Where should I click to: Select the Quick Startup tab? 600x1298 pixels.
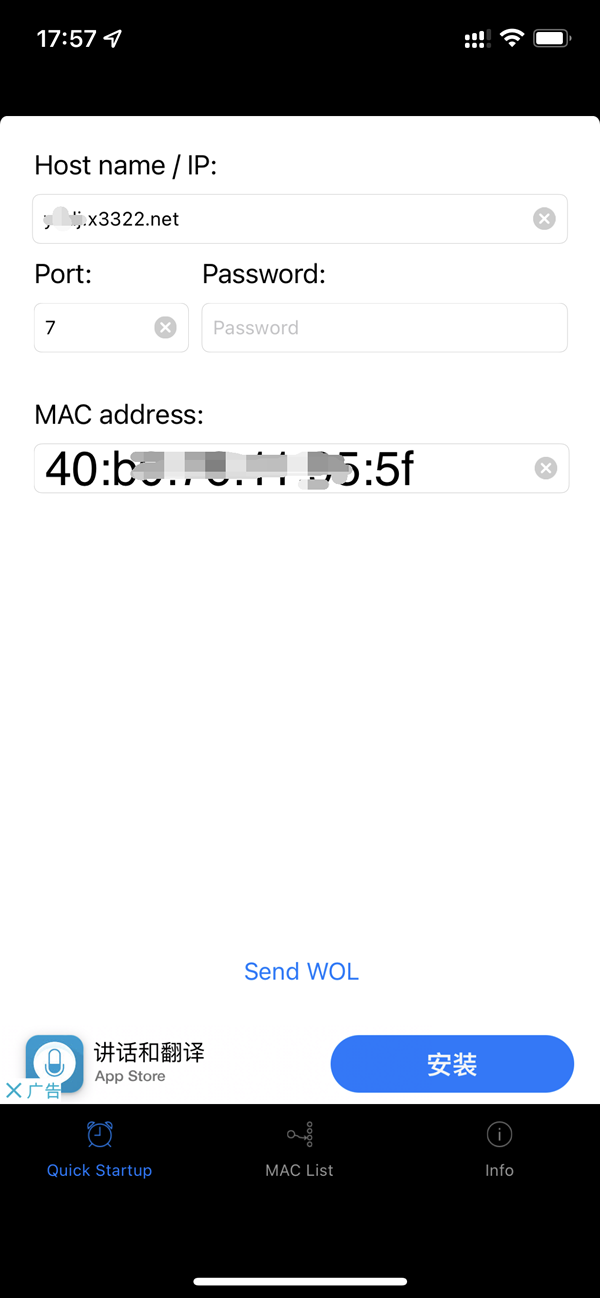tap(99, 1149)
